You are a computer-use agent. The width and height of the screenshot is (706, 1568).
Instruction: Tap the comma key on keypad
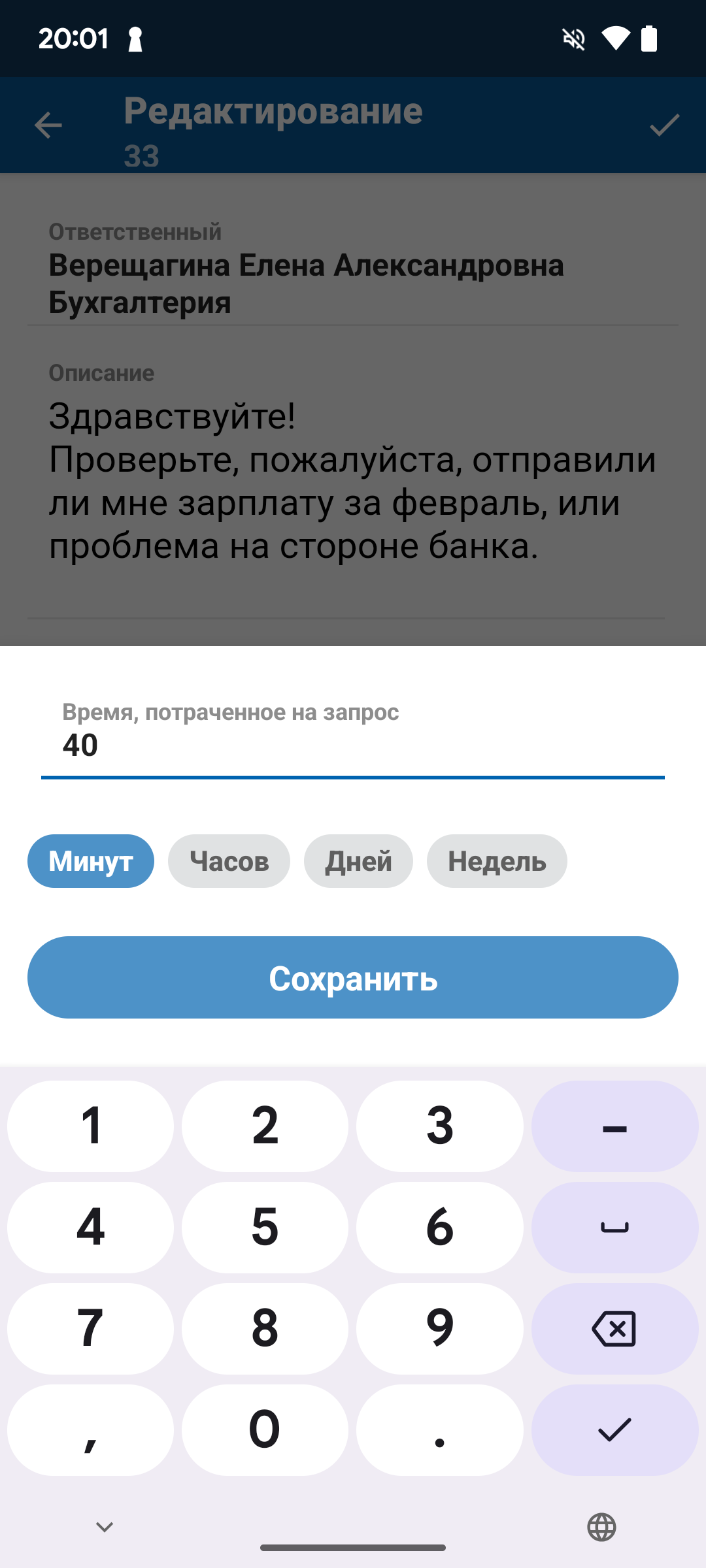pos(90,1429)
